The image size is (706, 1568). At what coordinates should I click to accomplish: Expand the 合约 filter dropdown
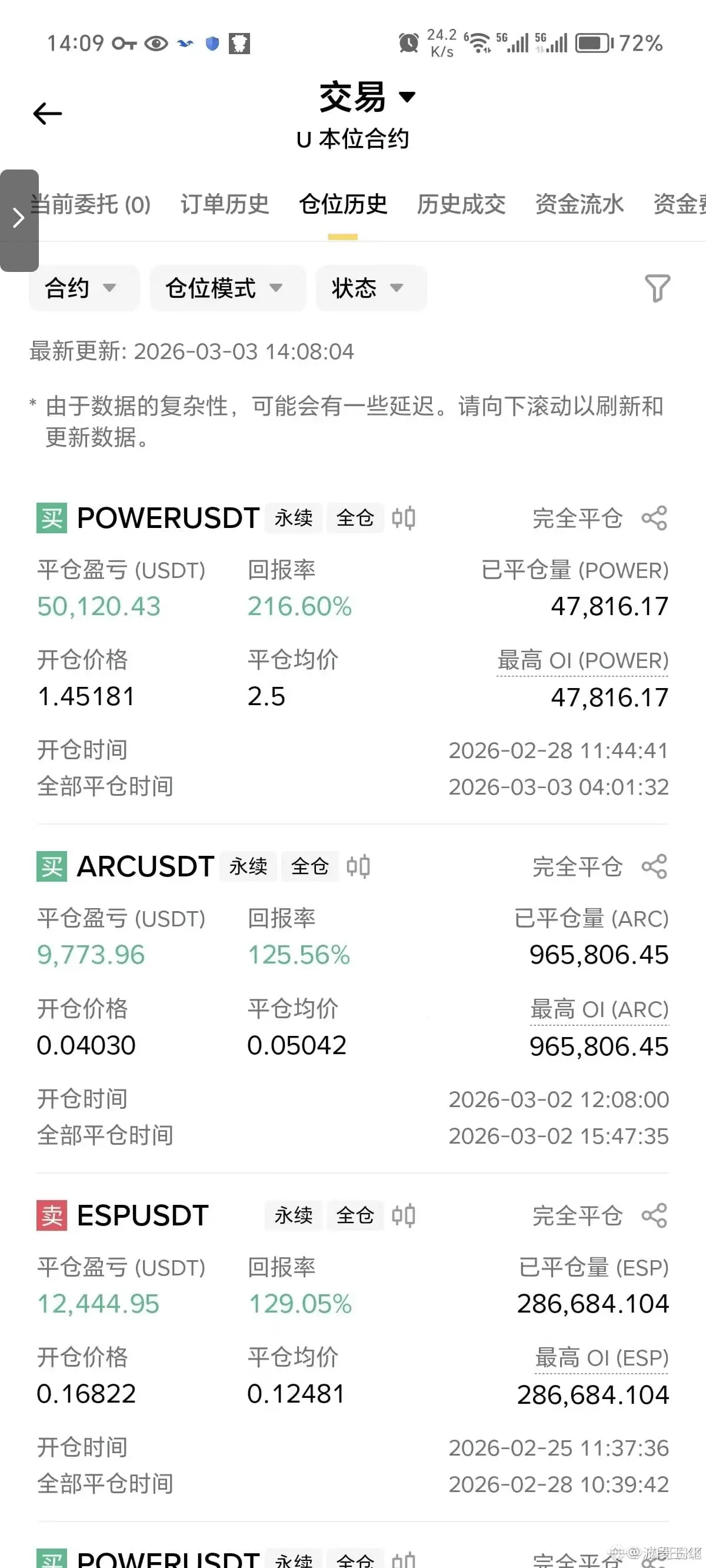[x=84, y=288]
